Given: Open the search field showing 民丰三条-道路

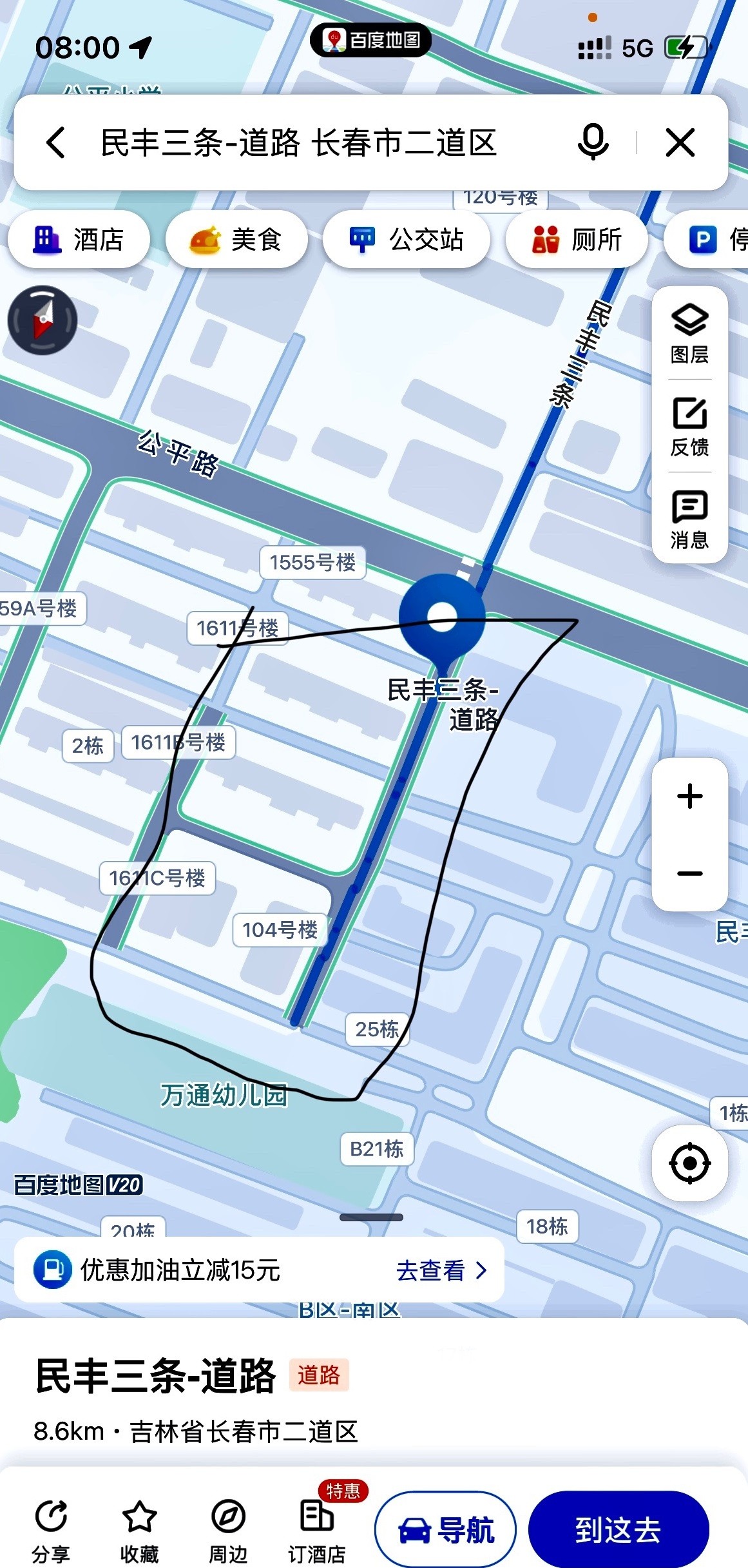Looking at the screenshot, I should pyautogui.click(x=299, y=142).
